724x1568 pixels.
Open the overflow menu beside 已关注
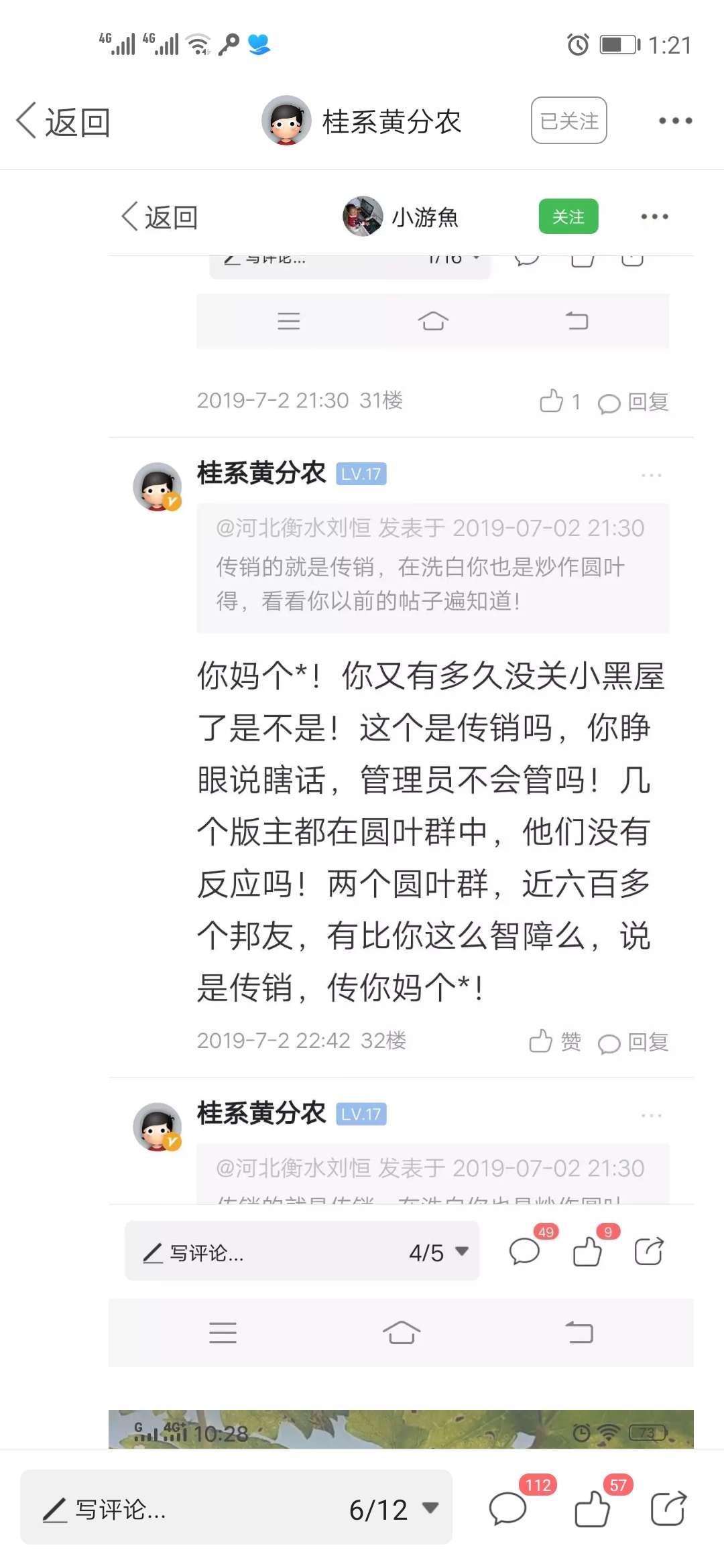674,121
